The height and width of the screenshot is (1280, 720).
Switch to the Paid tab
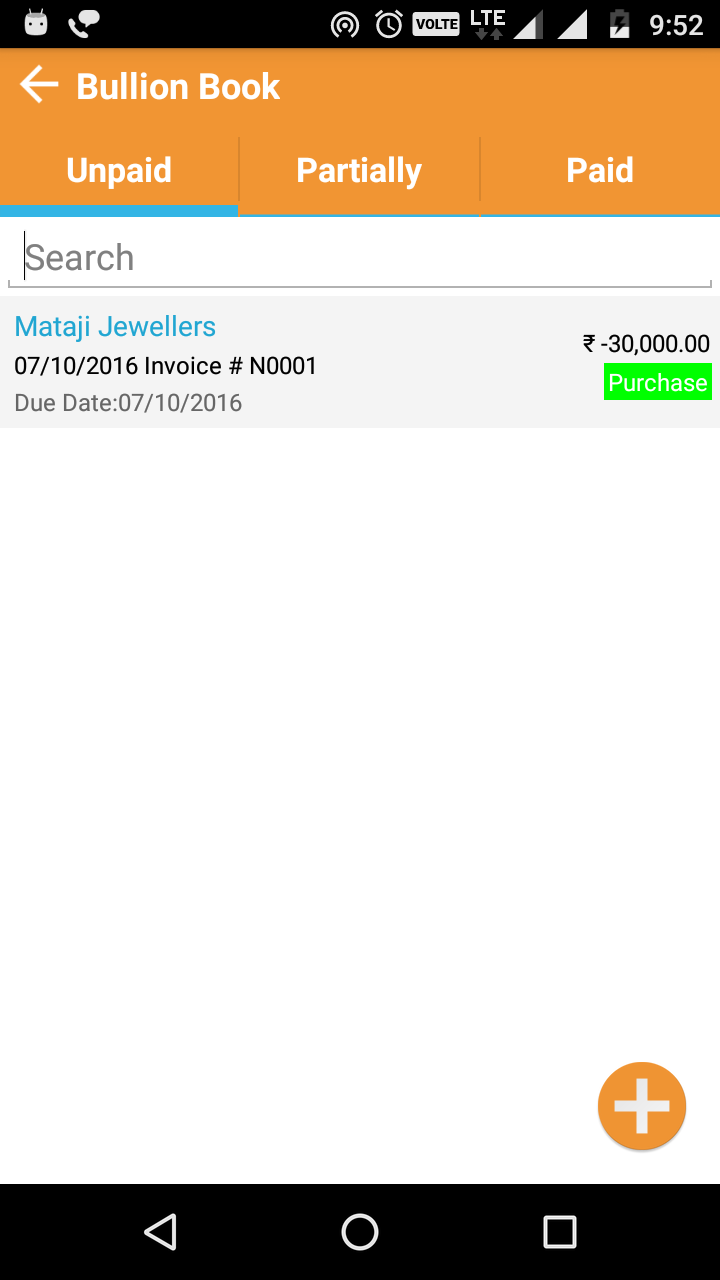coord(600,170)
